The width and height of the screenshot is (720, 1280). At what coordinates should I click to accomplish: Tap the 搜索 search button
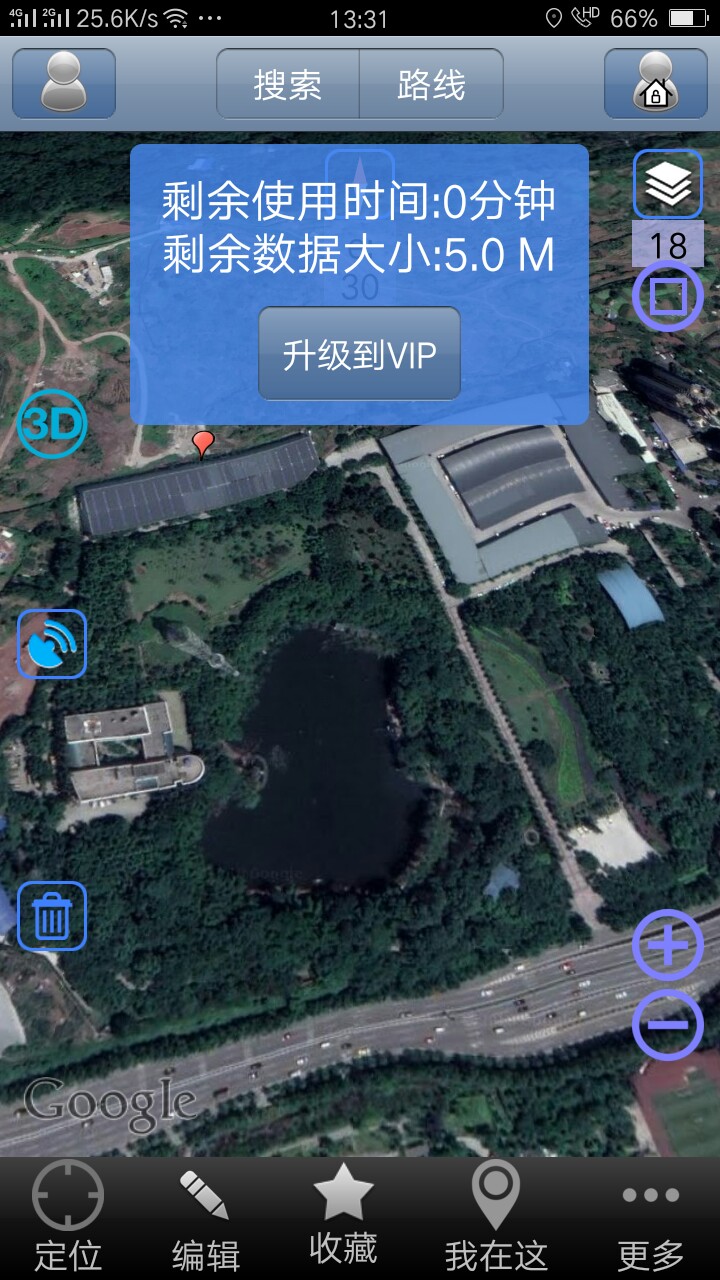288,85
